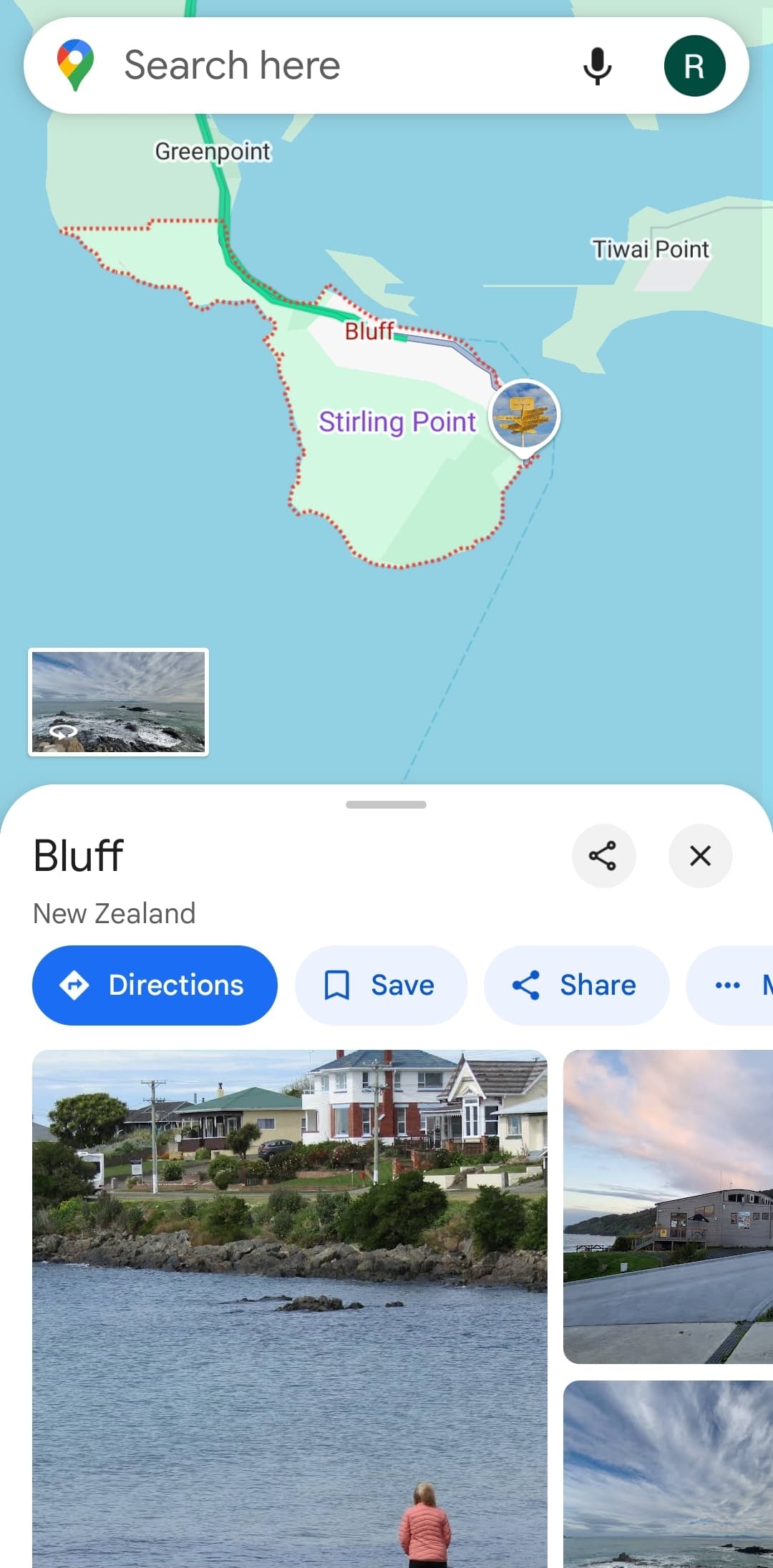The height and width of the screenshot is (1568, 773).
Task: Open the More options chip
Action: [x=730, y=985]
